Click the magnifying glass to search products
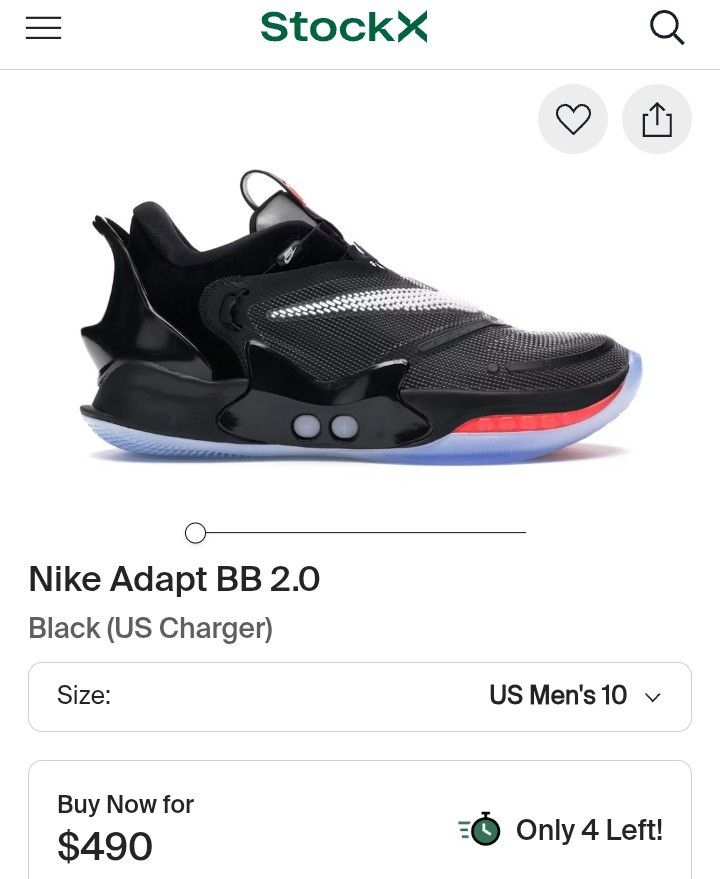This screenshot has height=879, width=720. [666, 28]
